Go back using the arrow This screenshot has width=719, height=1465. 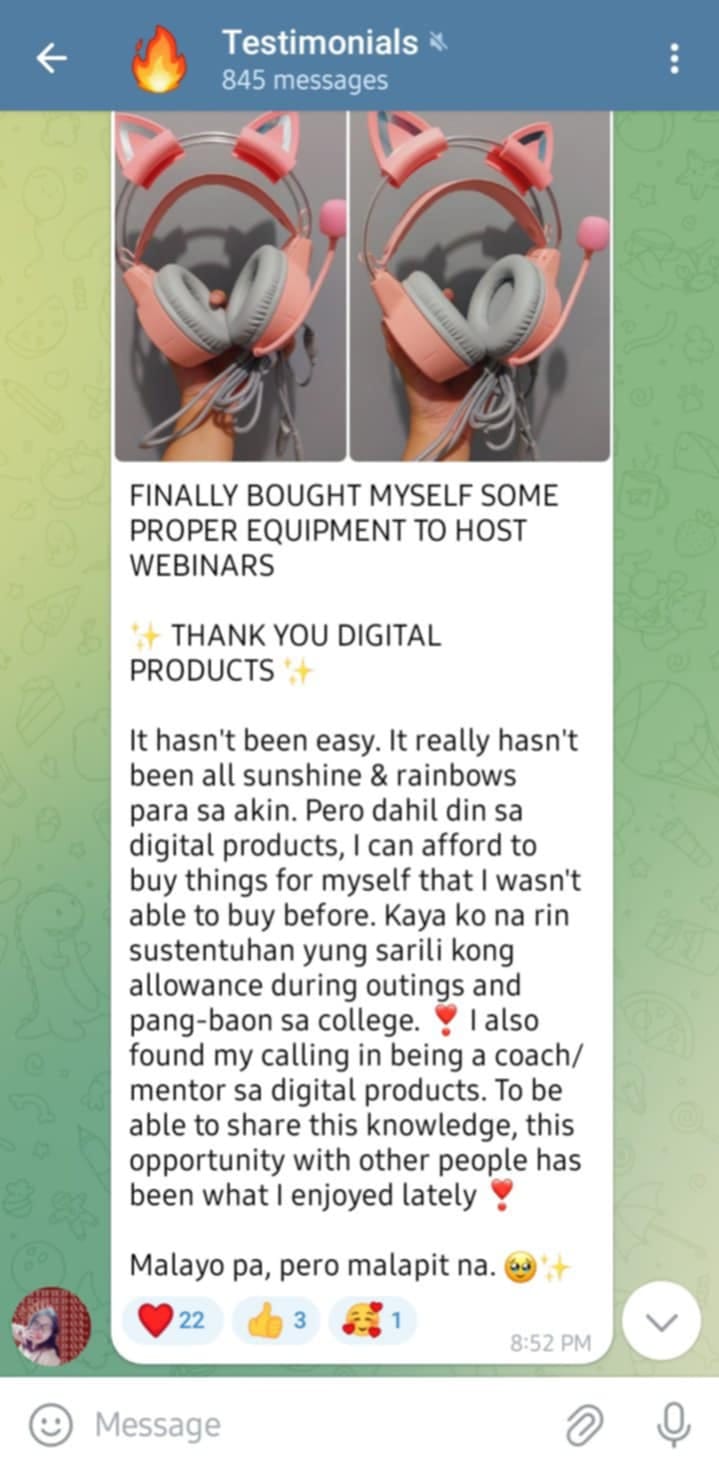(51, 59)
